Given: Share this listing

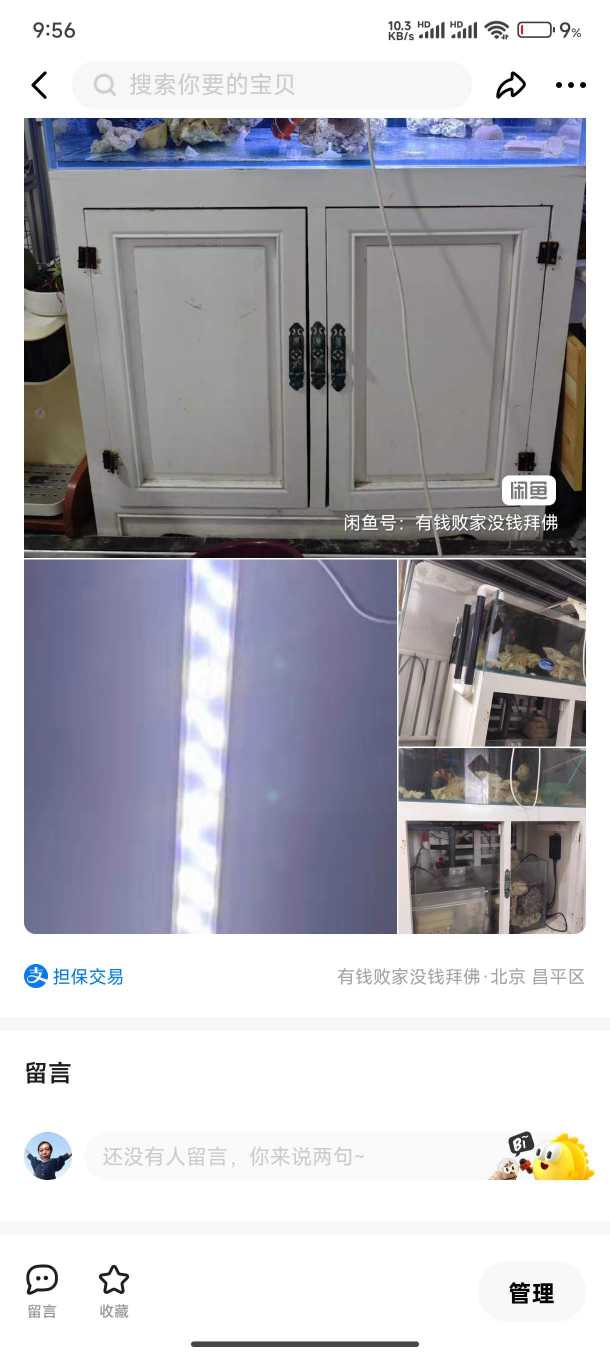Looking at the screenshot, I should tap(510, 86).
